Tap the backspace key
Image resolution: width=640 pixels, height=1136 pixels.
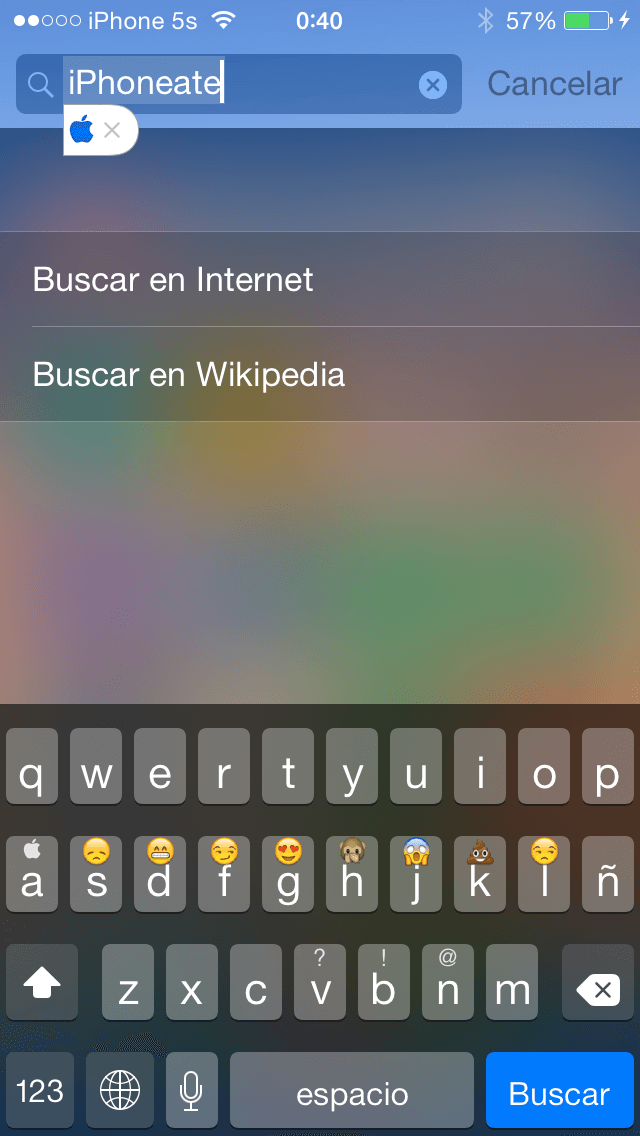pos(598,989)
